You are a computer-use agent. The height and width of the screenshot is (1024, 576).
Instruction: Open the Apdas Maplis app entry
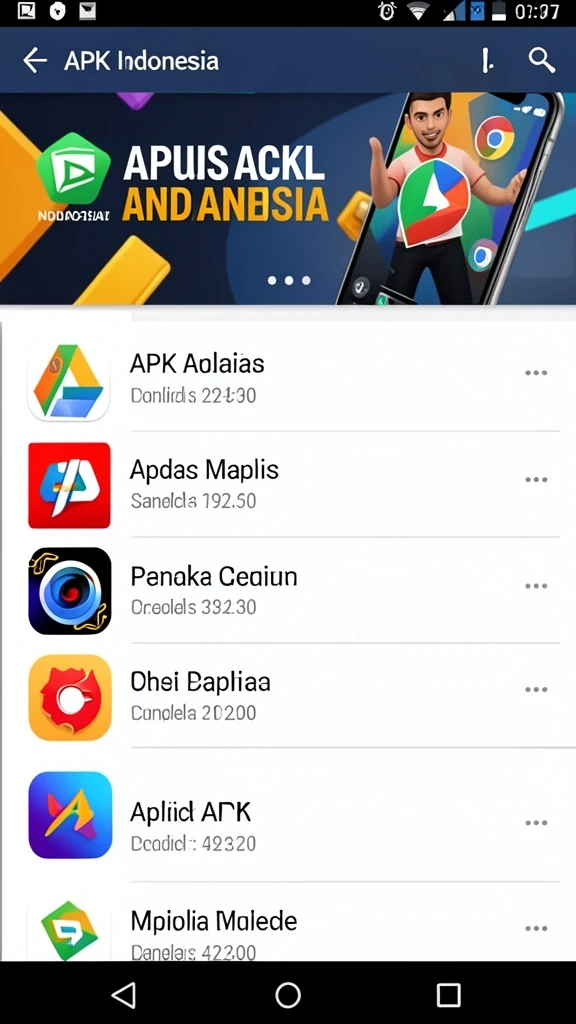288,485
